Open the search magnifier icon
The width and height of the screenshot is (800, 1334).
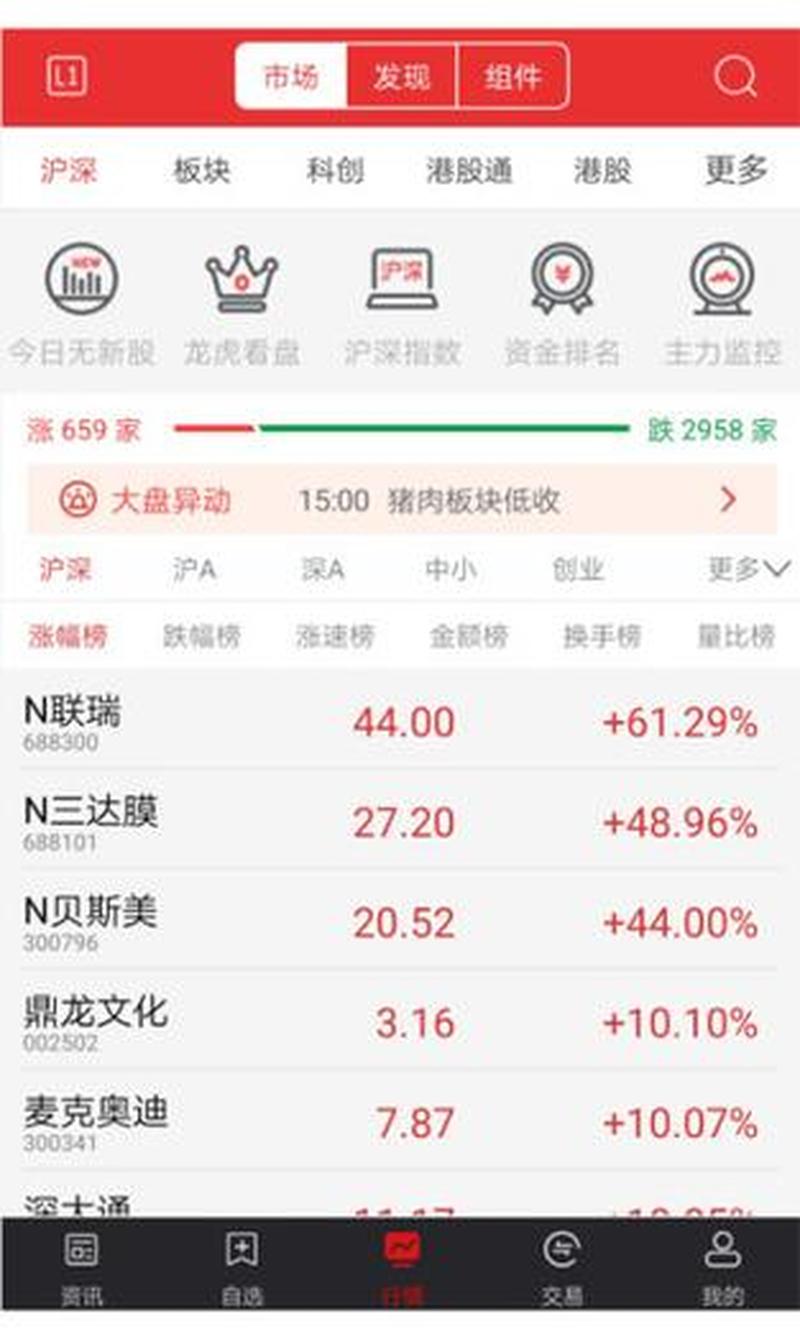[735, 76]
